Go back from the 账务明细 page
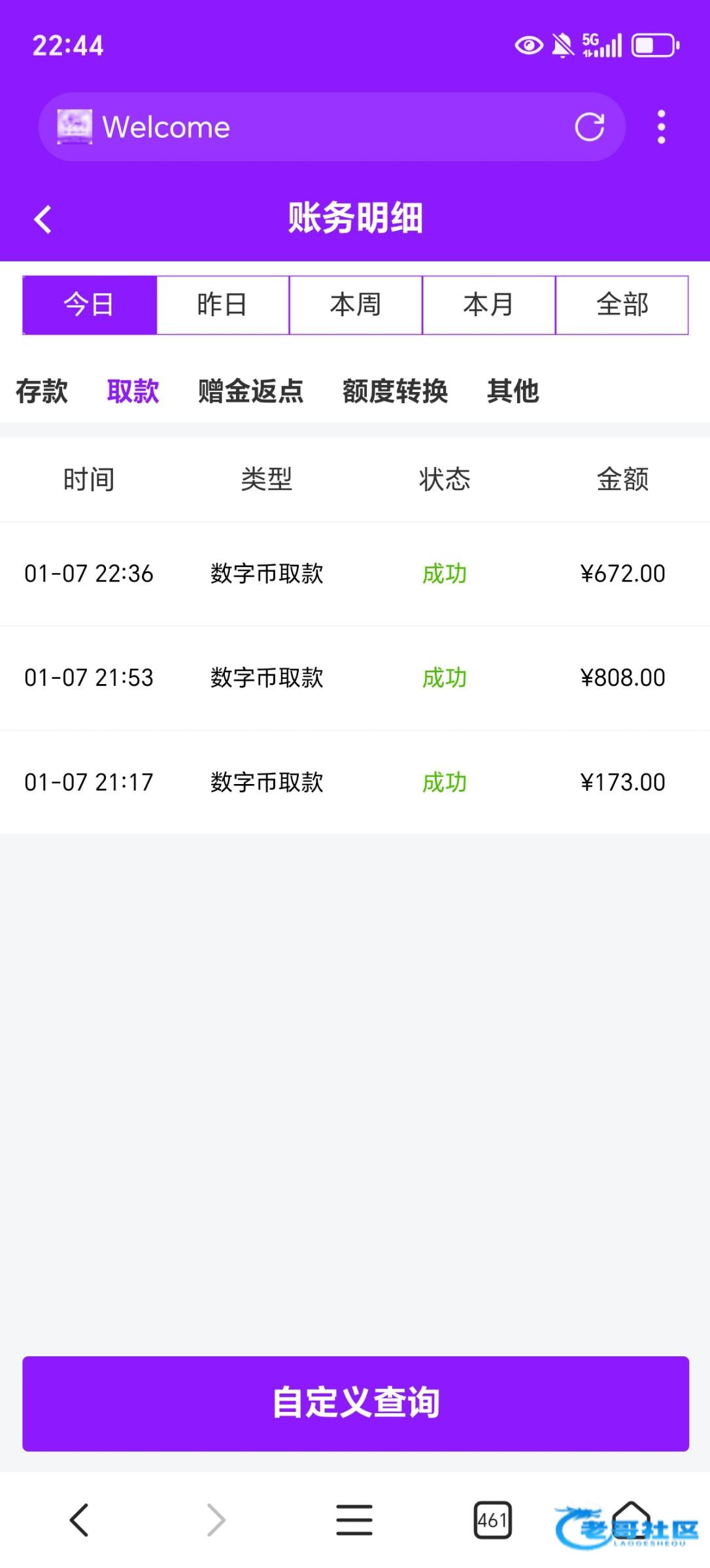 click(43, 219)
